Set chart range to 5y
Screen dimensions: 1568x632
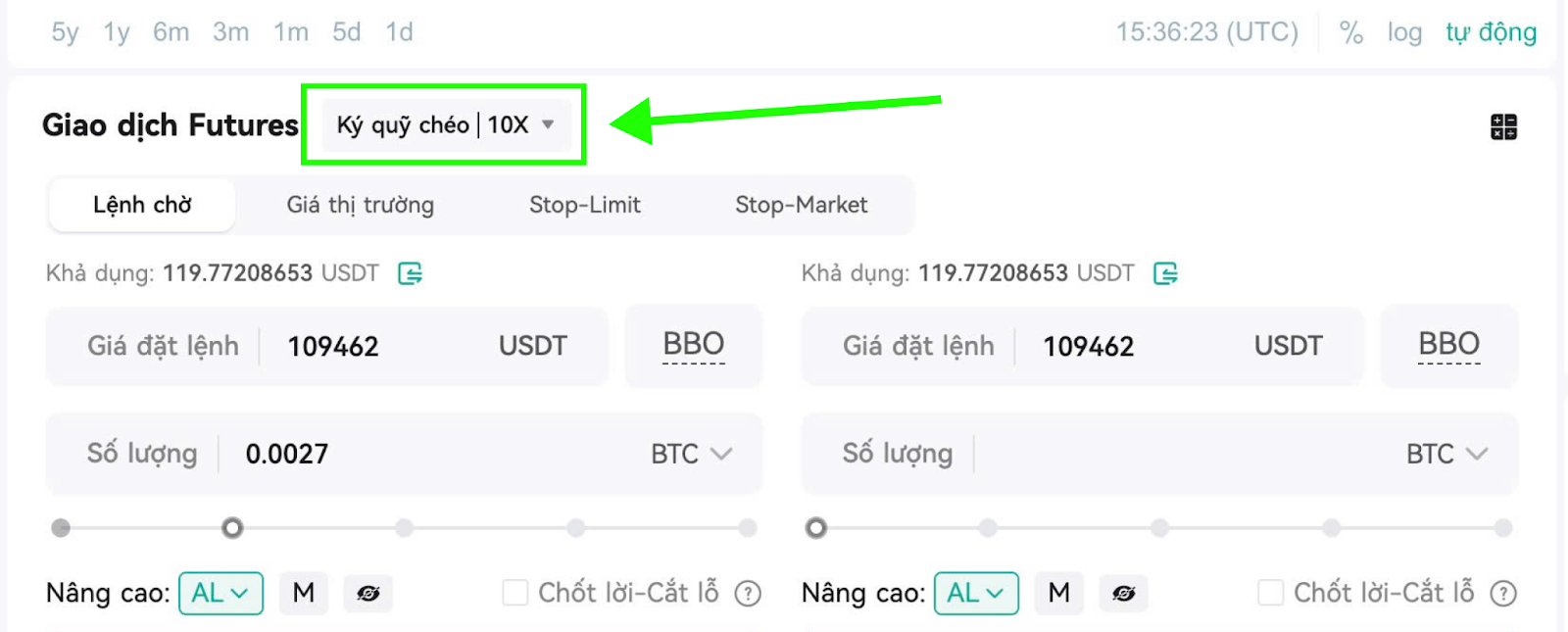tap(65, 32)
